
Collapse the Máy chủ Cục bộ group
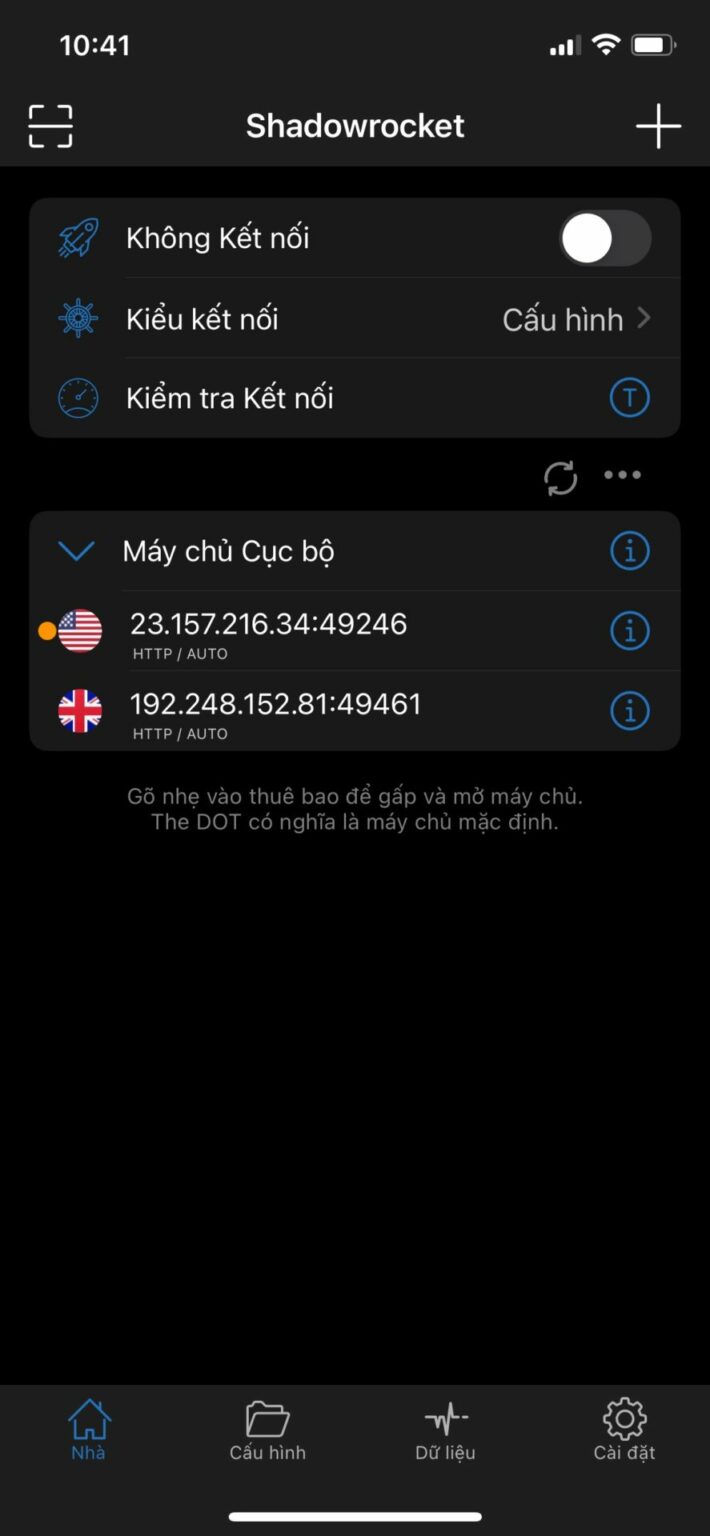[77, 551]
